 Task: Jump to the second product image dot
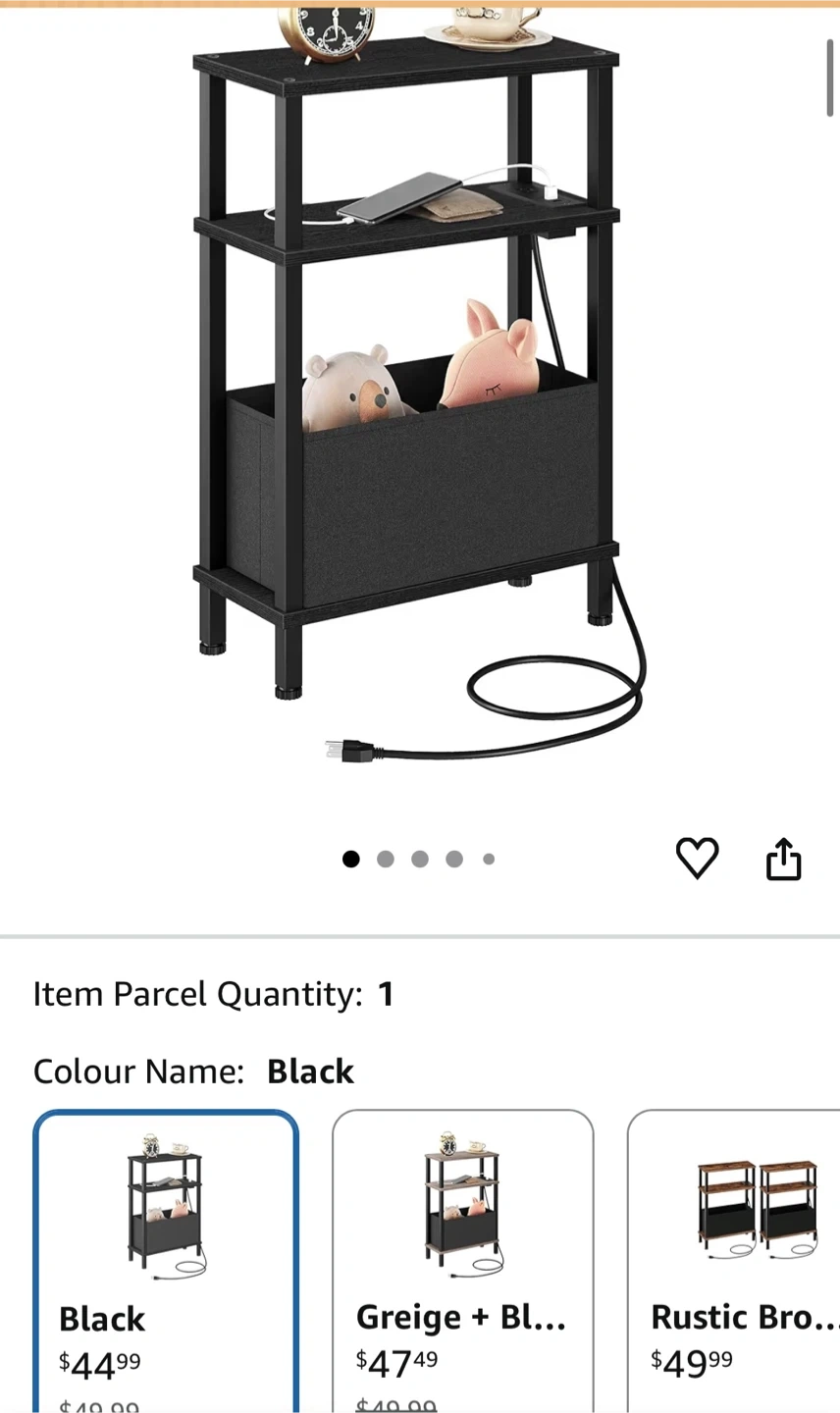386,860
